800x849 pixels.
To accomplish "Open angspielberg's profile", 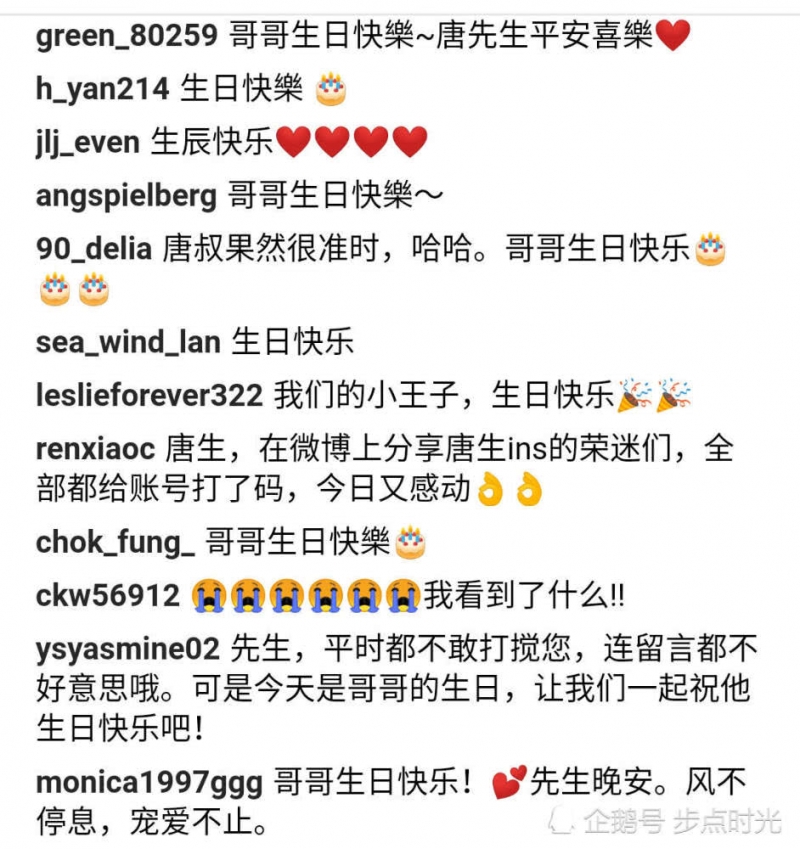I will tap(126, 195).
